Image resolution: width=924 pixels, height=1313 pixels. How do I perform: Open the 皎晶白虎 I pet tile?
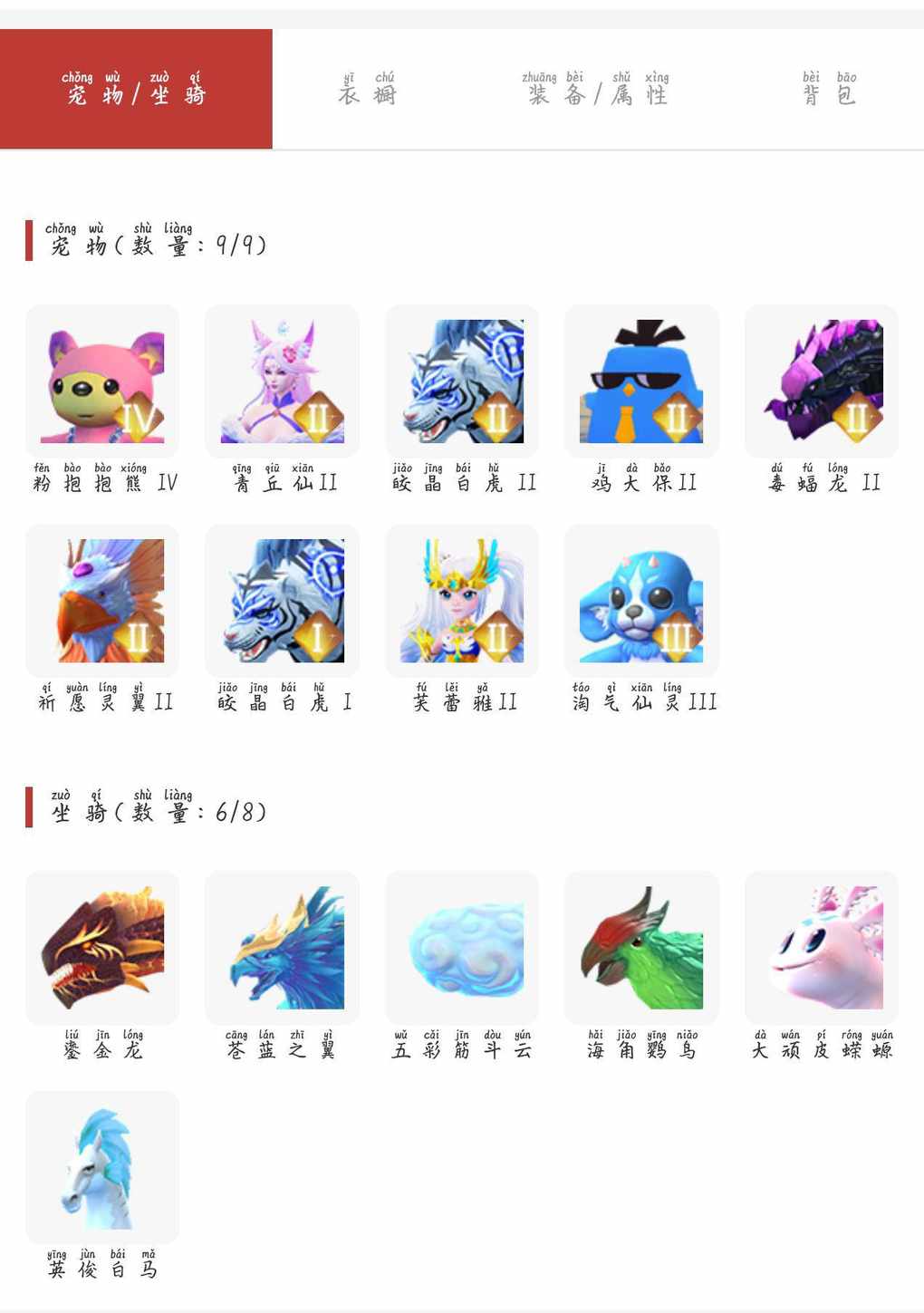[282, 601]
